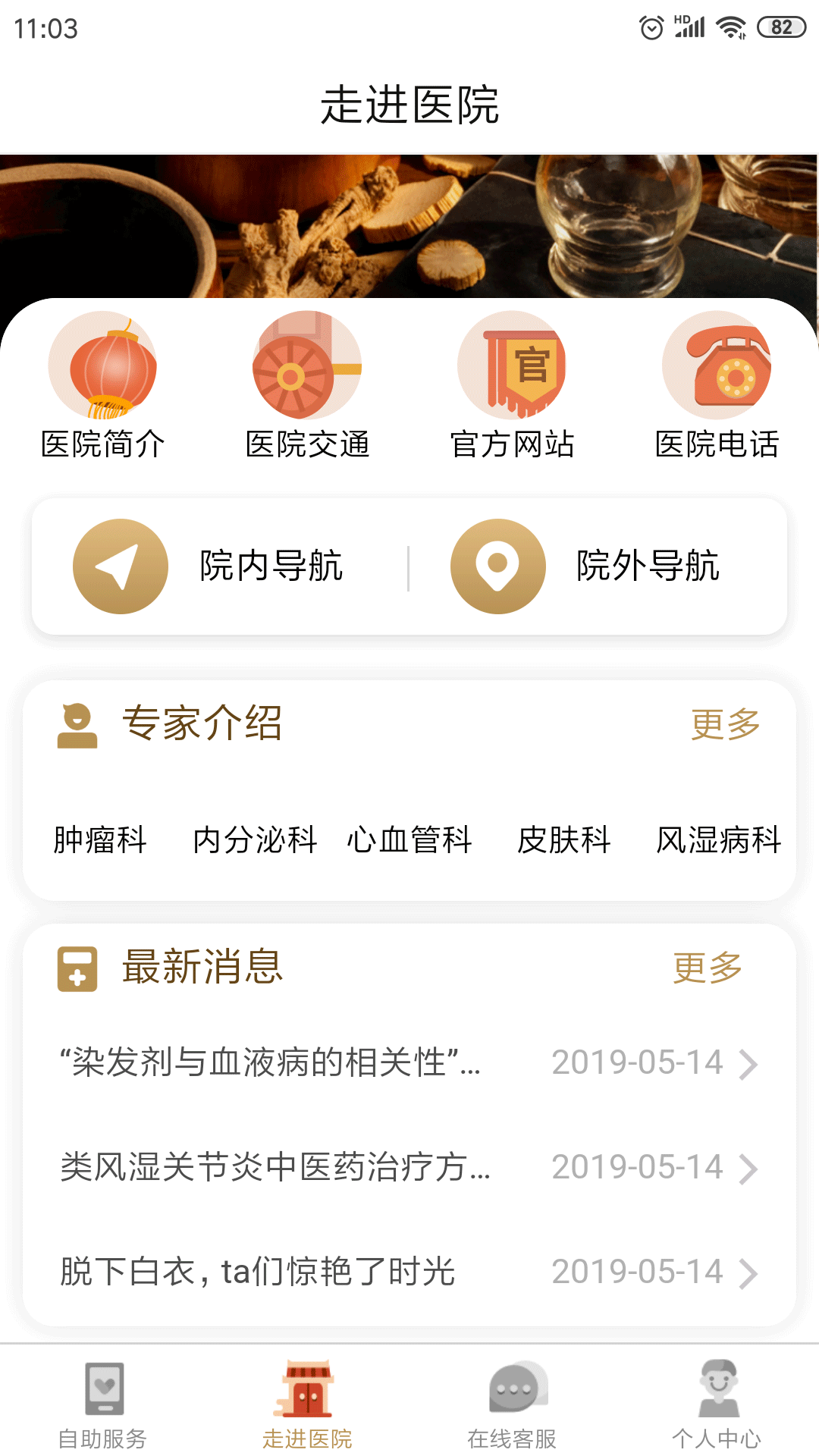Expand the 类风湿关节炎 article chevron

click(750, 1167)
